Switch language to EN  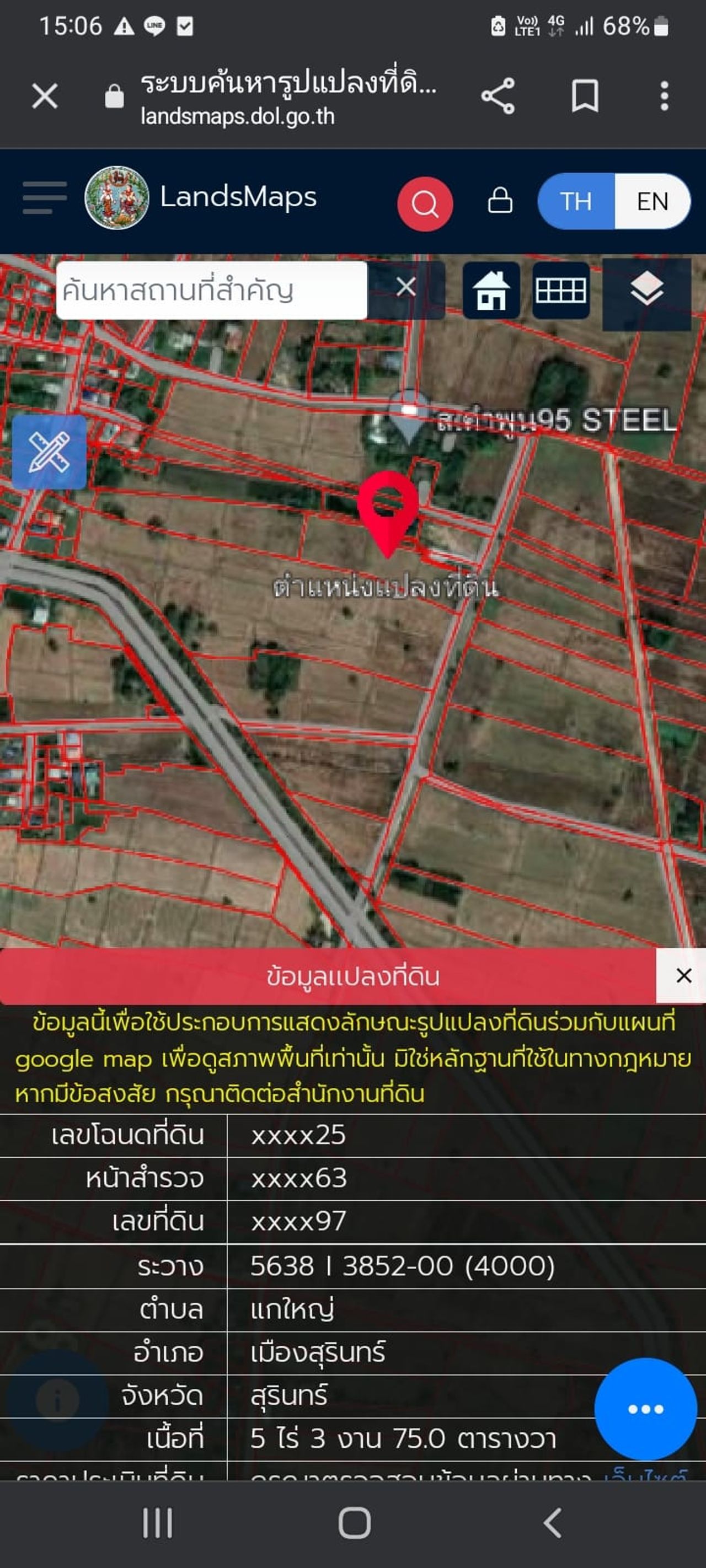tap(652, 201)
